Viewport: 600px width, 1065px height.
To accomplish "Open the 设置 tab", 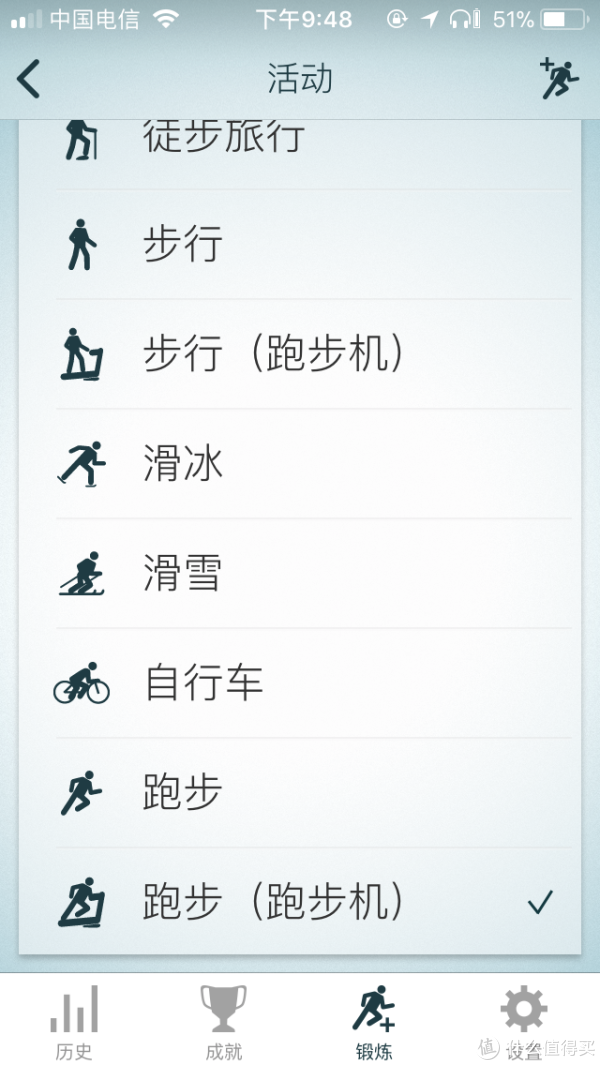I will 524,1020.
